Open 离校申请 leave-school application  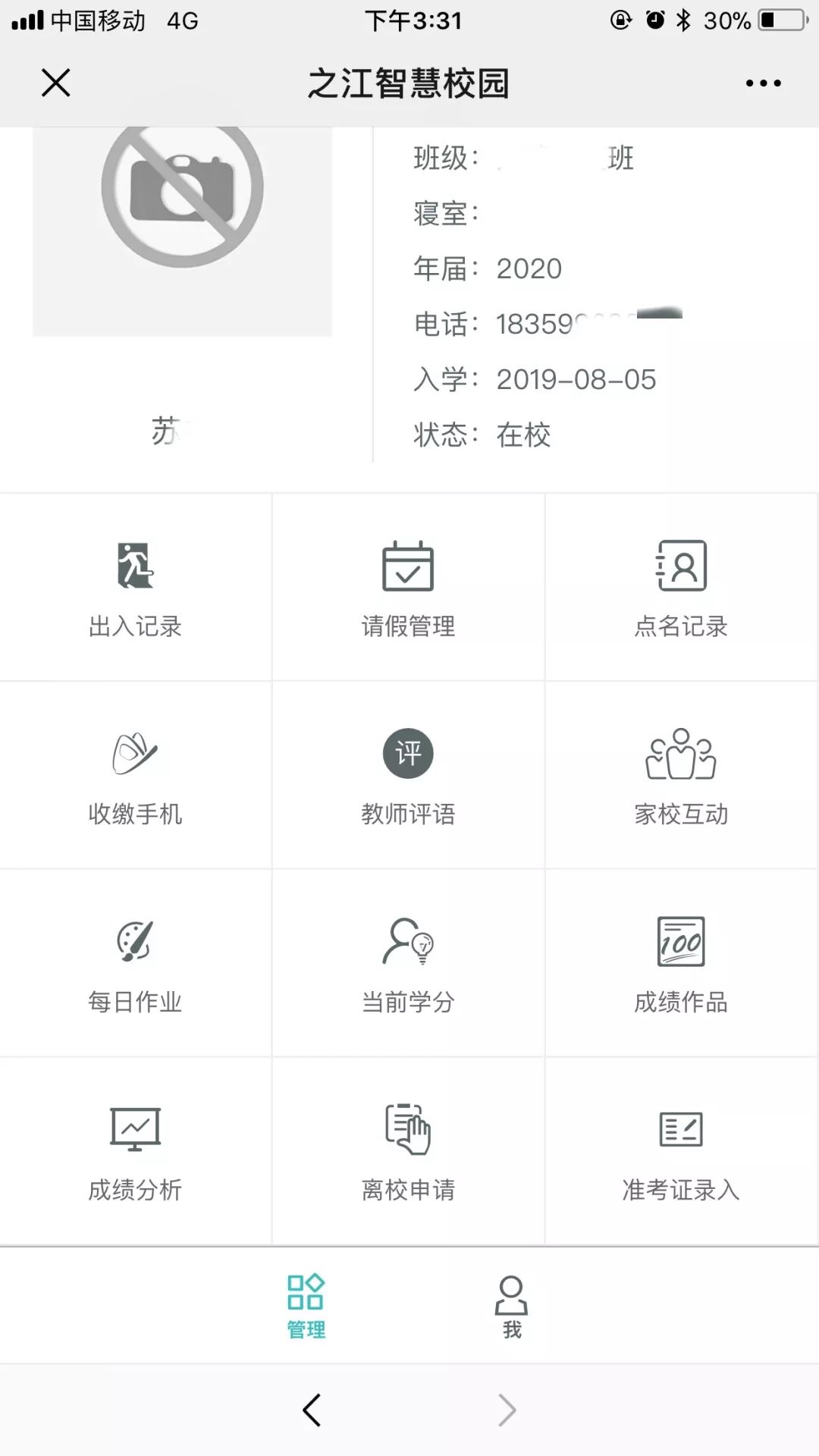tap(408, 1151)
